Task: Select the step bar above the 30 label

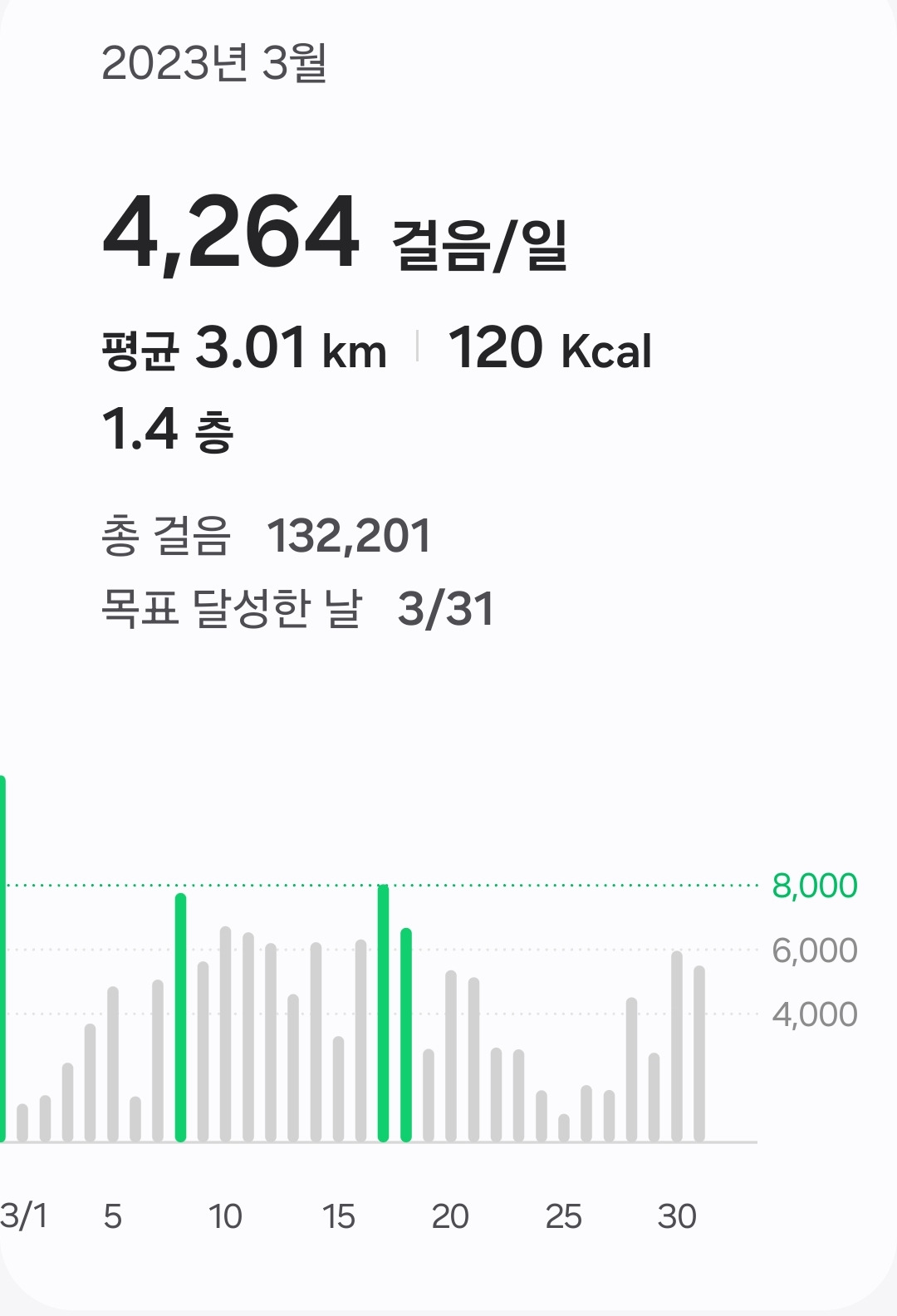Action: (x=676, y=1046)
